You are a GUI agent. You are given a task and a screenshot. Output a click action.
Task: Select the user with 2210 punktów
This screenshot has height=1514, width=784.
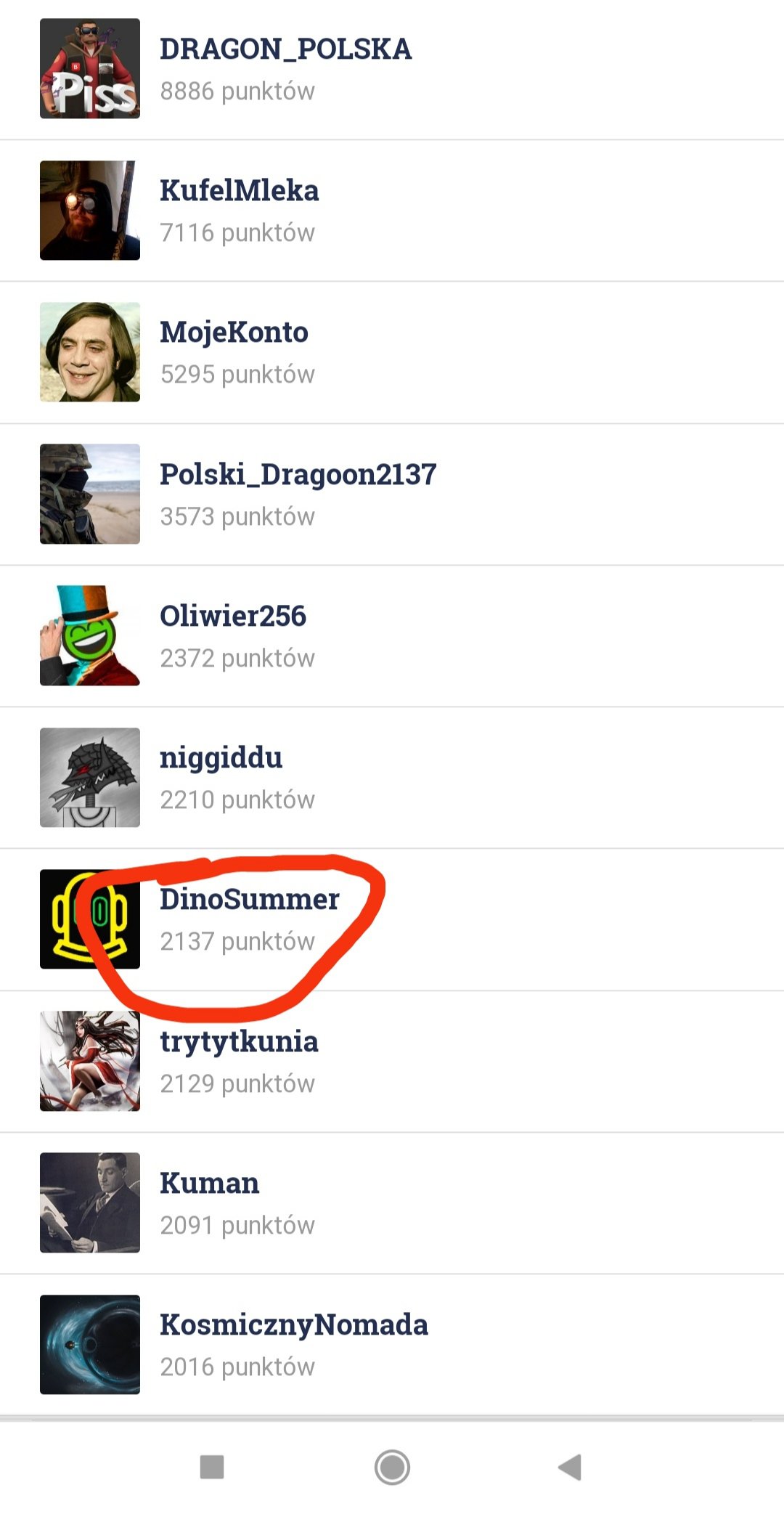(x=392, y=778)
